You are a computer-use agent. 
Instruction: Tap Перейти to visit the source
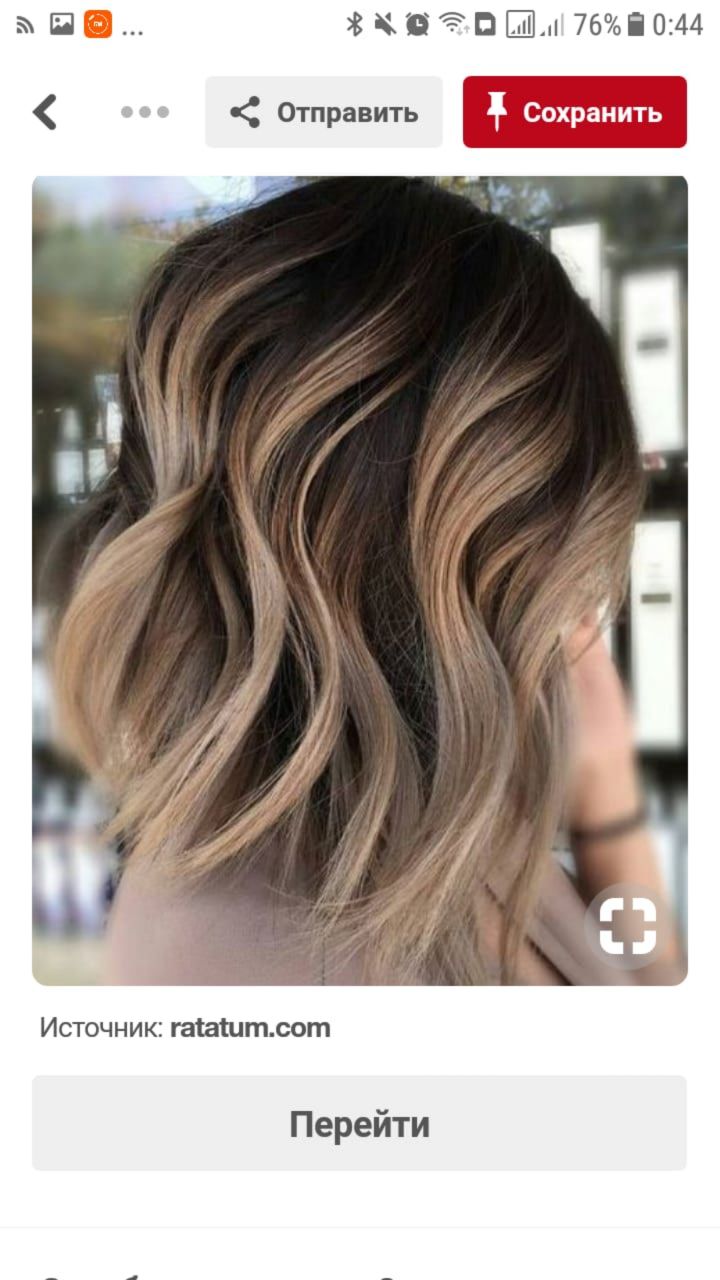360,1123
